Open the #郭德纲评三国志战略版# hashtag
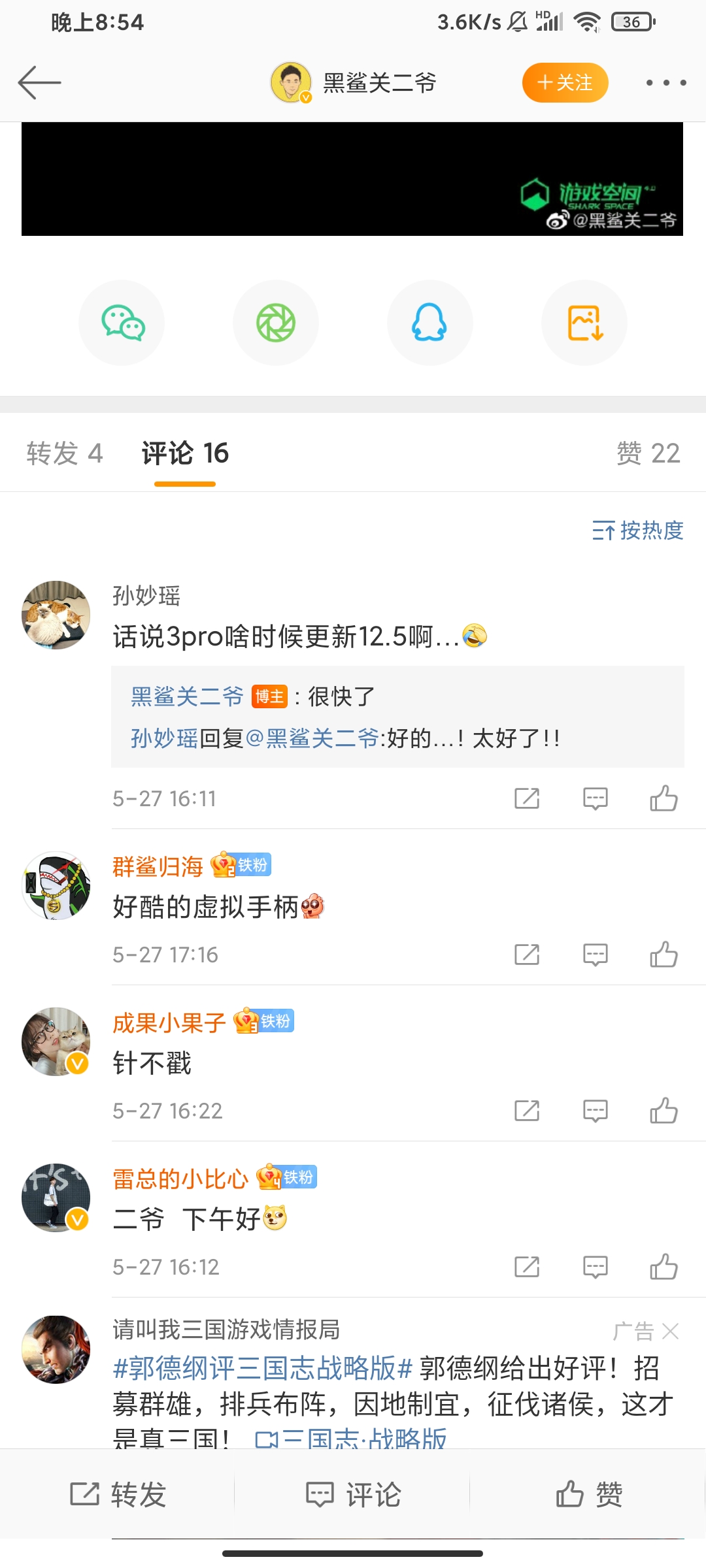Image resolution: width=706 pixels, height=1568 pixels. [262, 1367]
